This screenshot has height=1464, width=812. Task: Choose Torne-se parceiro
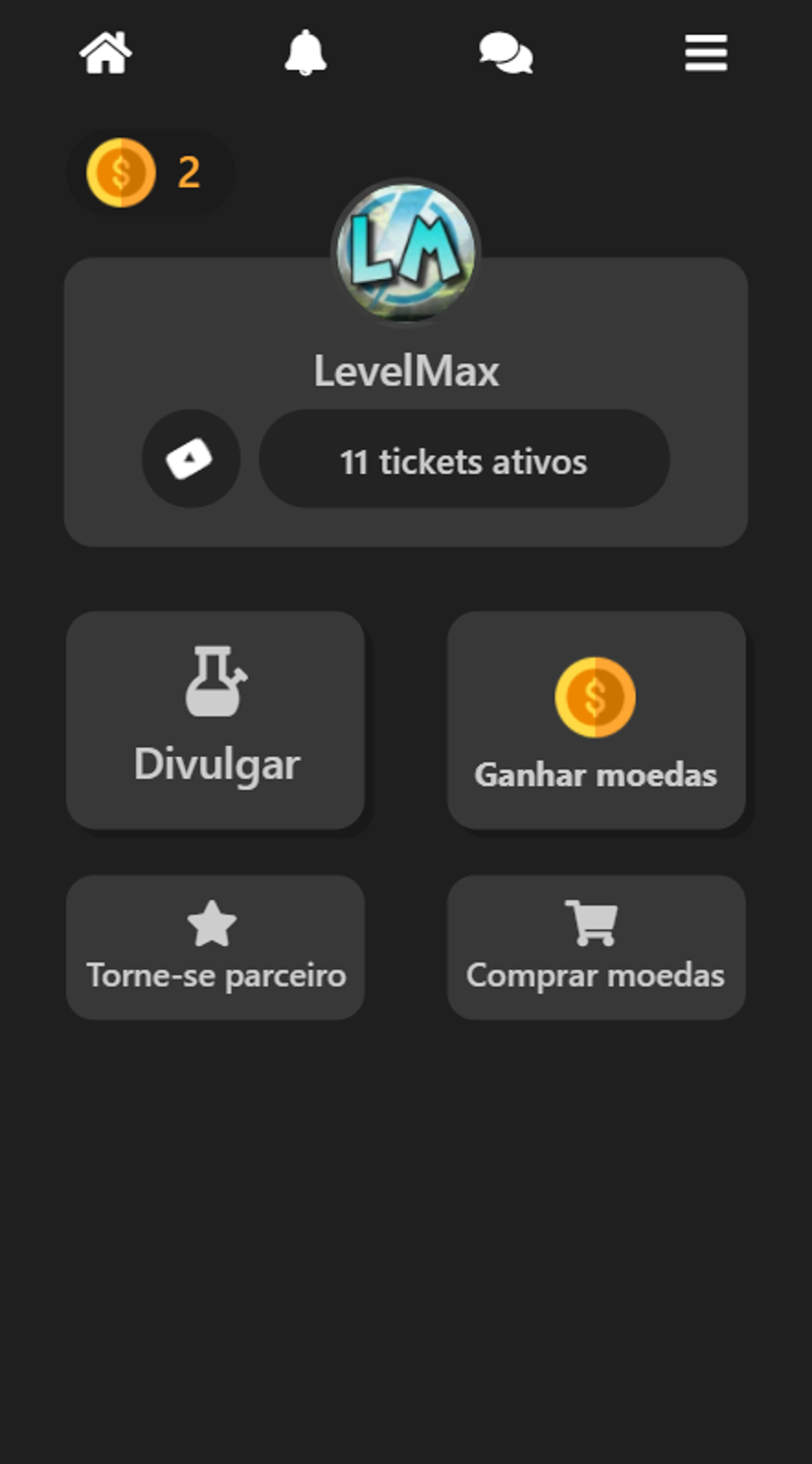[216, 947]
